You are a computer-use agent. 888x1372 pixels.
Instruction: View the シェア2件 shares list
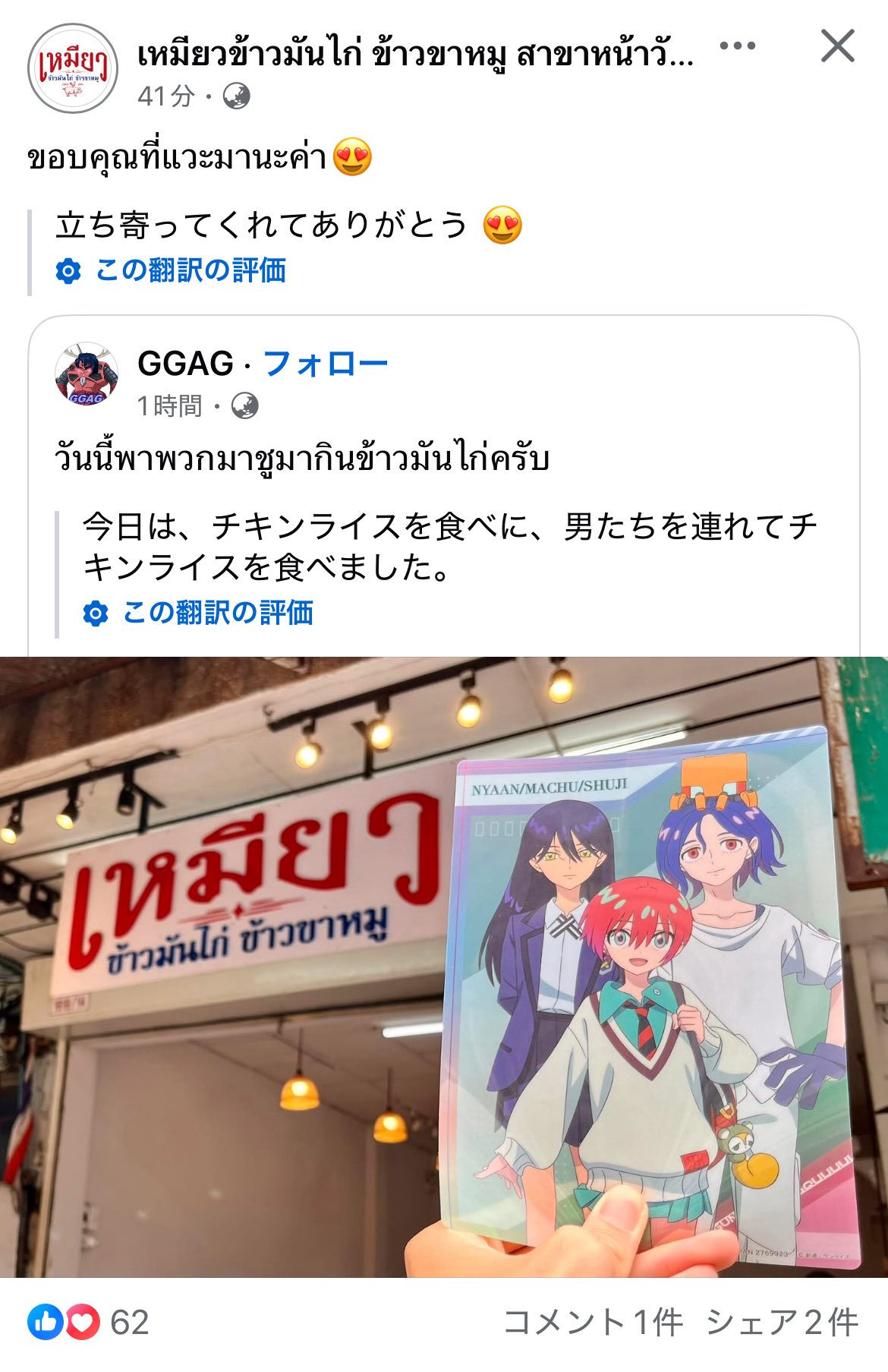[782, 1323]
